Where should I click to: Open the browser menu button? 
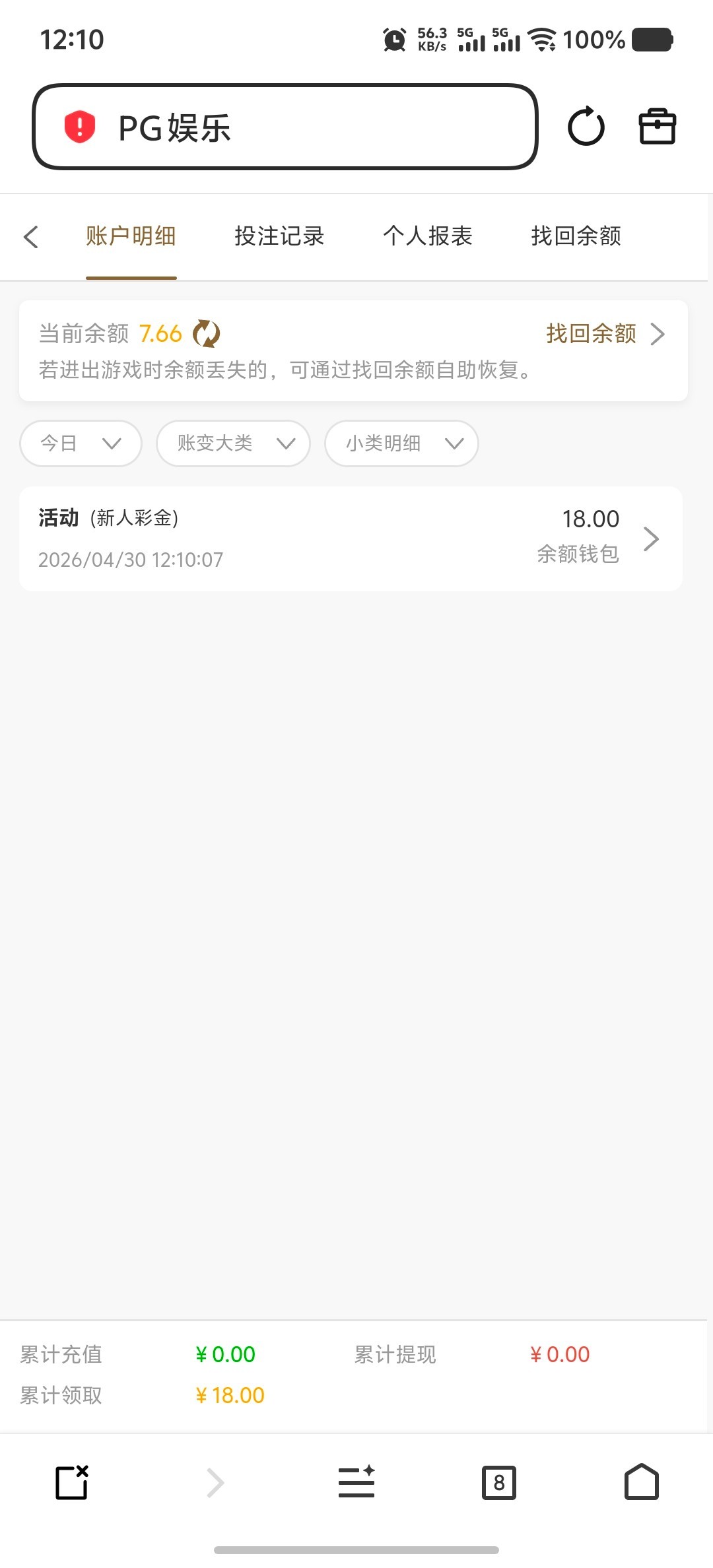(356, 1483)
